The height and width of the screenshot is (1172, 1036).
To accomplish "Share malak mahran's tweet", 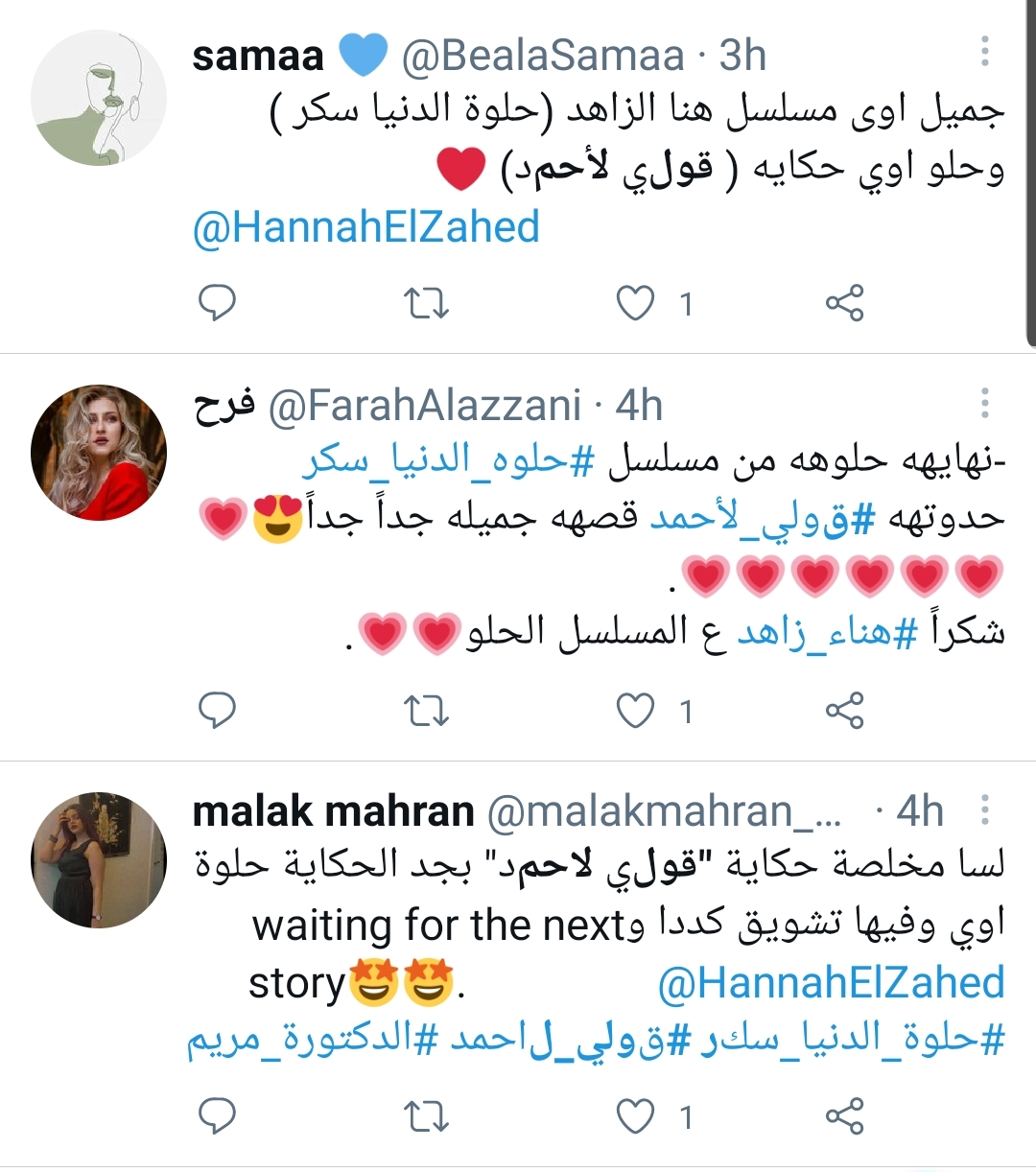I will click(x=844, y=1116).
